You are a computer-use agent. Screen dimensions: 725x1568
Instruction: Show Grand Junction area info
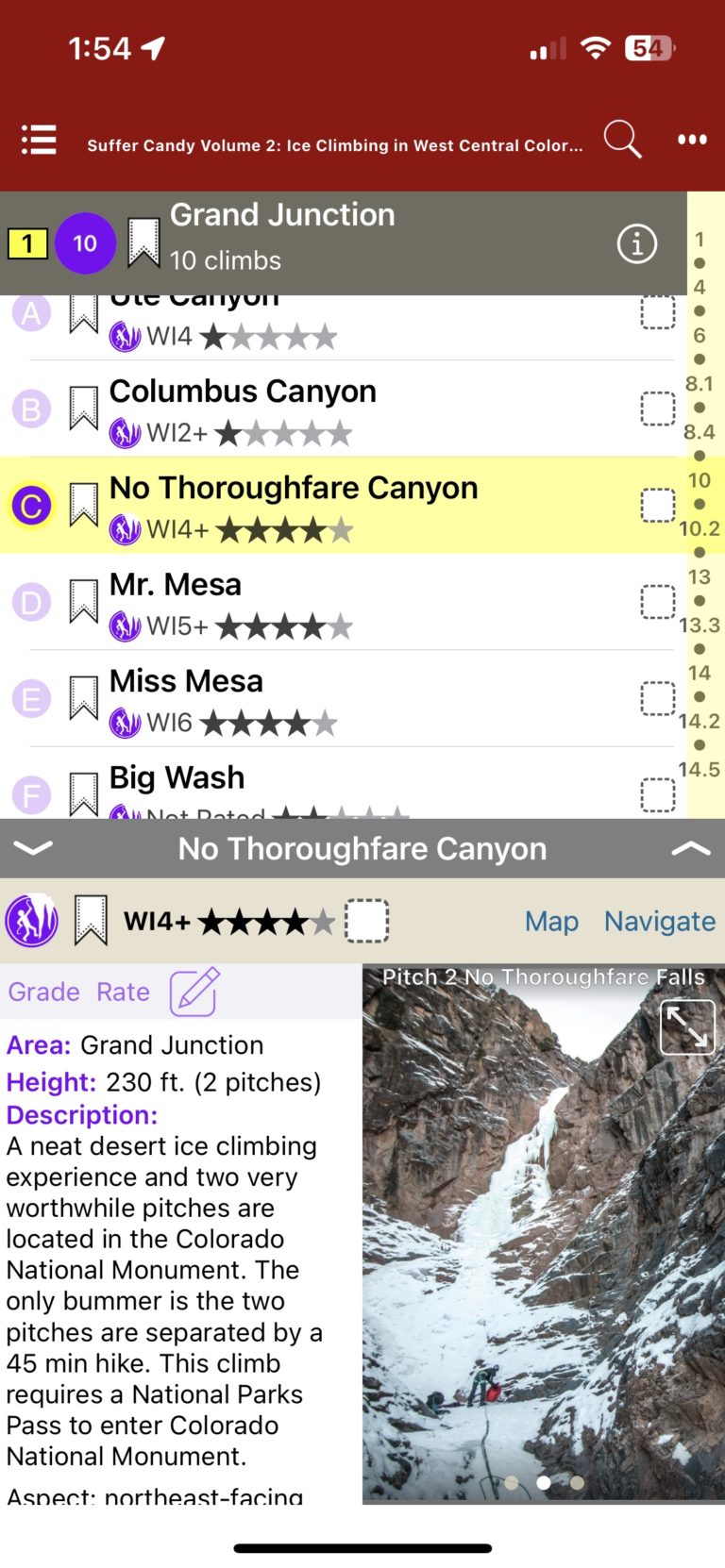[x=636, y=244]
